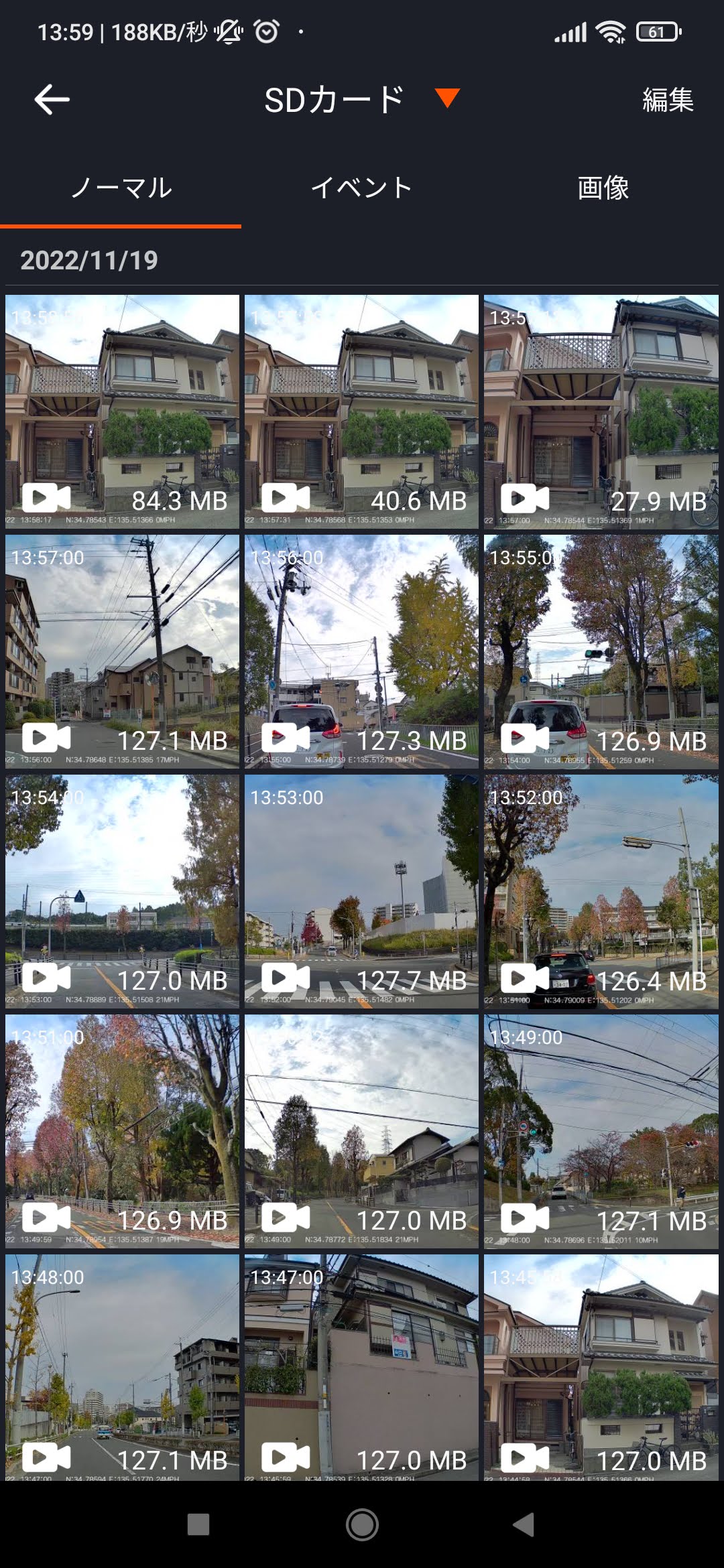724x1568 pixels.
Task: Open the 13:49:00 video of 127.1 MB
Action: pos(601,1131)
